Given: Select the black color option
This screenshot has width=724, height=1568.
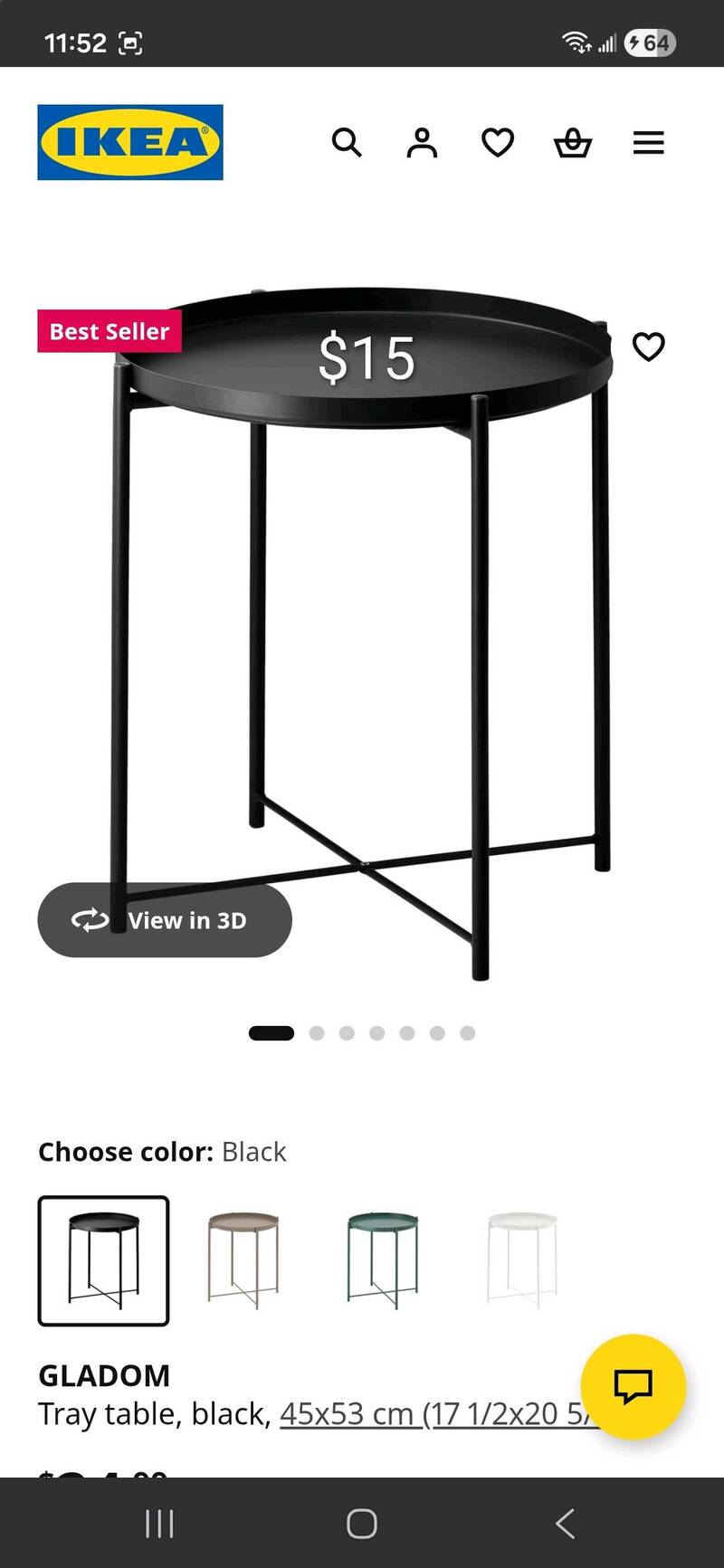Looking at the screenshot, I should click(x=103, y=1260).
